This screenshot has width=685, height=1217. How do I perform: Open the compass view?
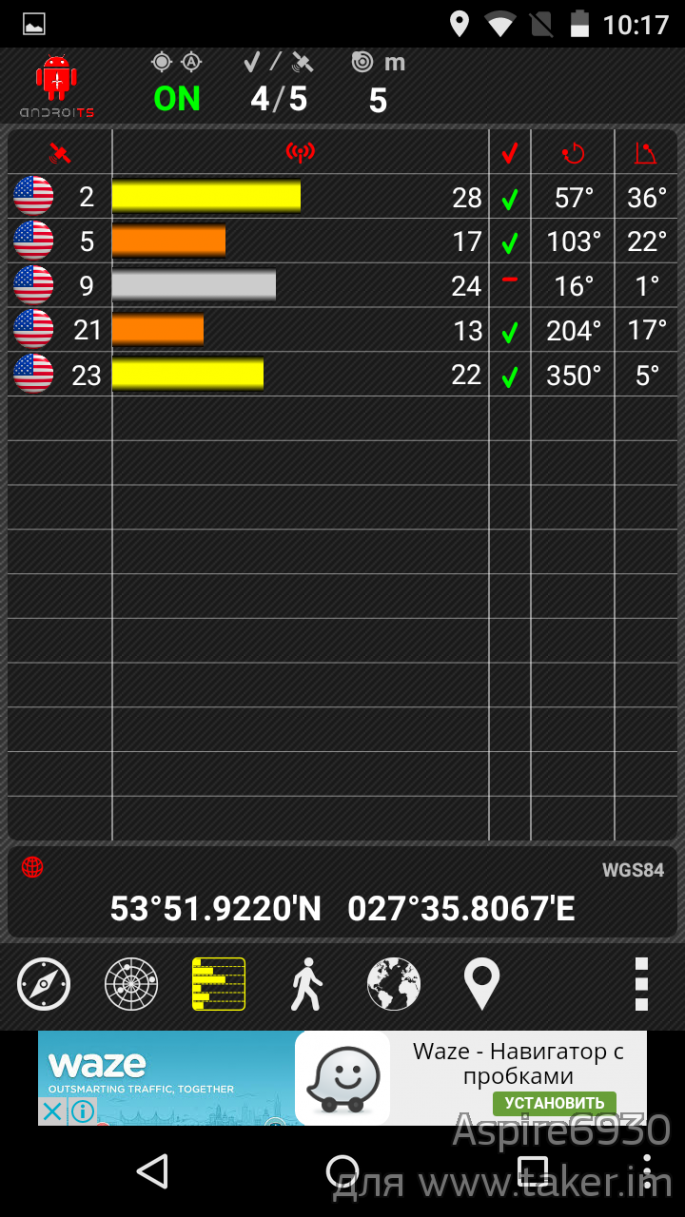[44, 984]
